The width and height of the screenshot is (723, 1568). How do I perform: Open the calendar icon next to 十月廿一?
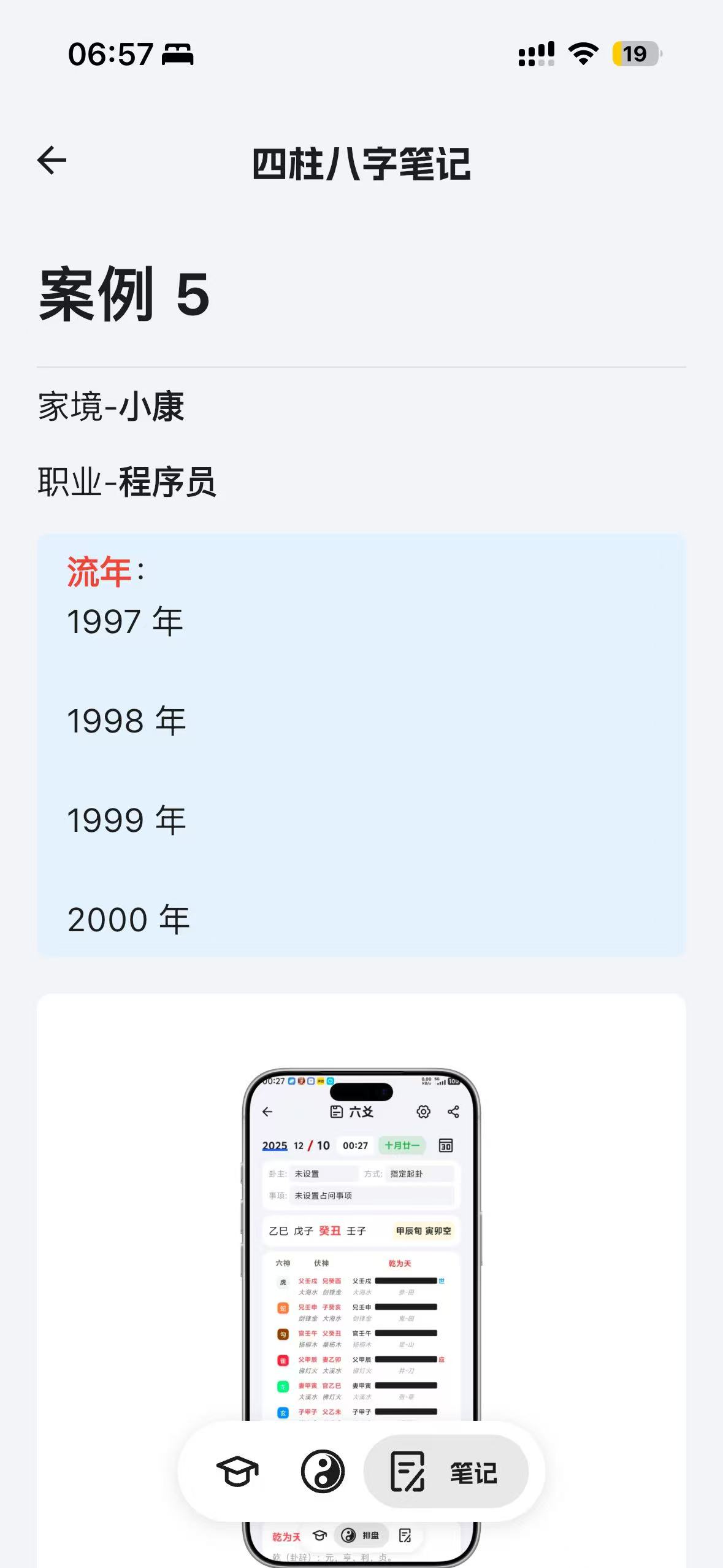pos(446,1146)
